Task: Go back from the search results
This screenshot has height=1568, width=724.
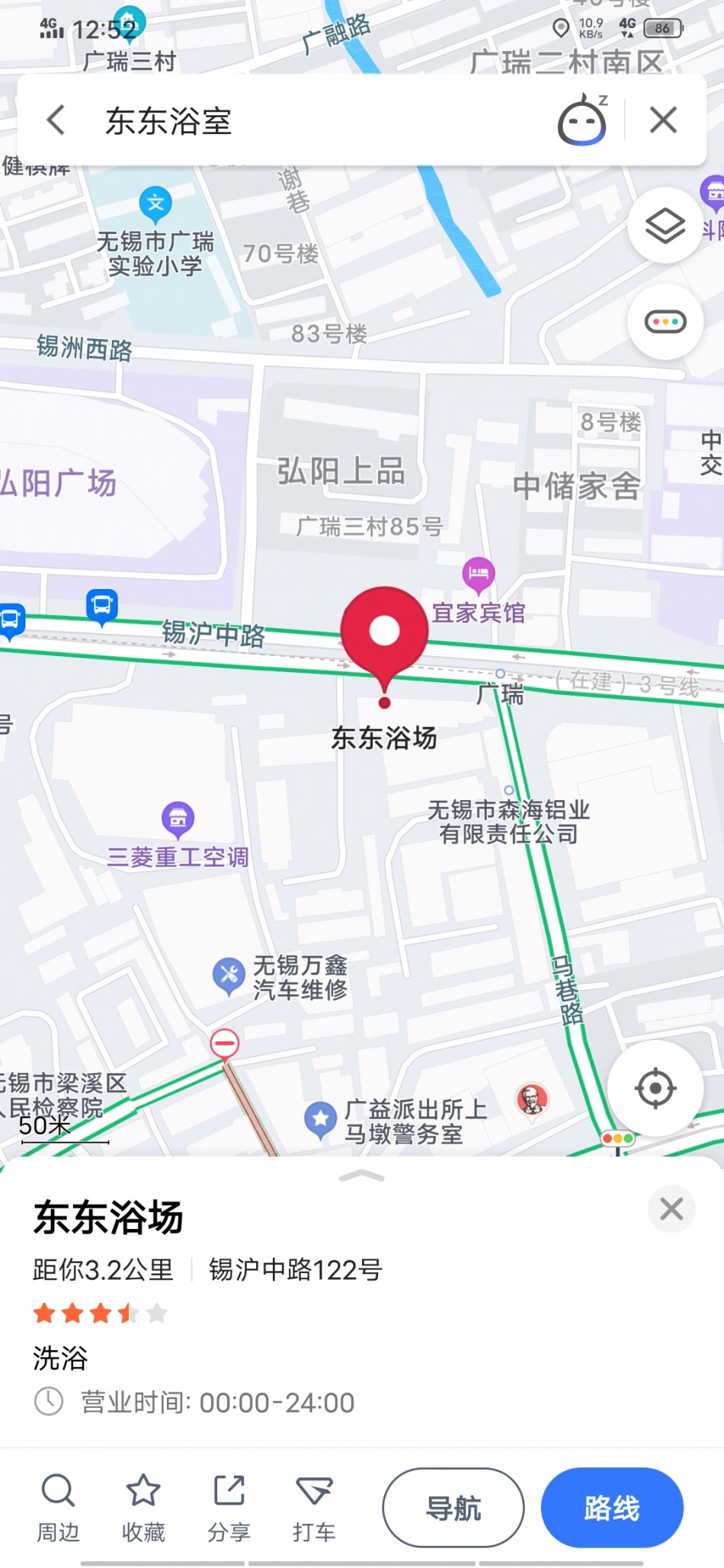Action: coord(56,120)
